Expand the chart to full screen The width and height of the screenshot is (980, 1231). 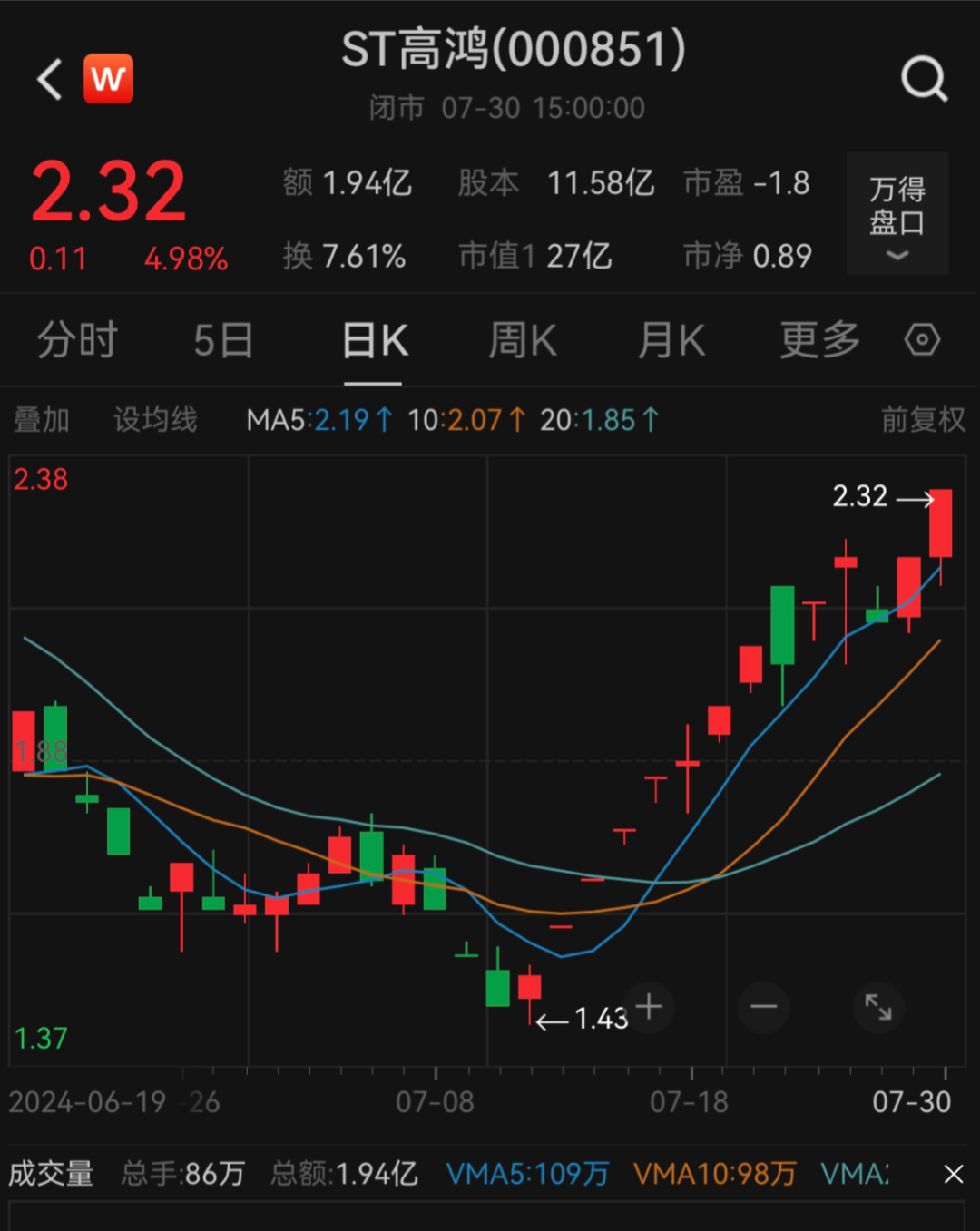(x=878, y=1007)
